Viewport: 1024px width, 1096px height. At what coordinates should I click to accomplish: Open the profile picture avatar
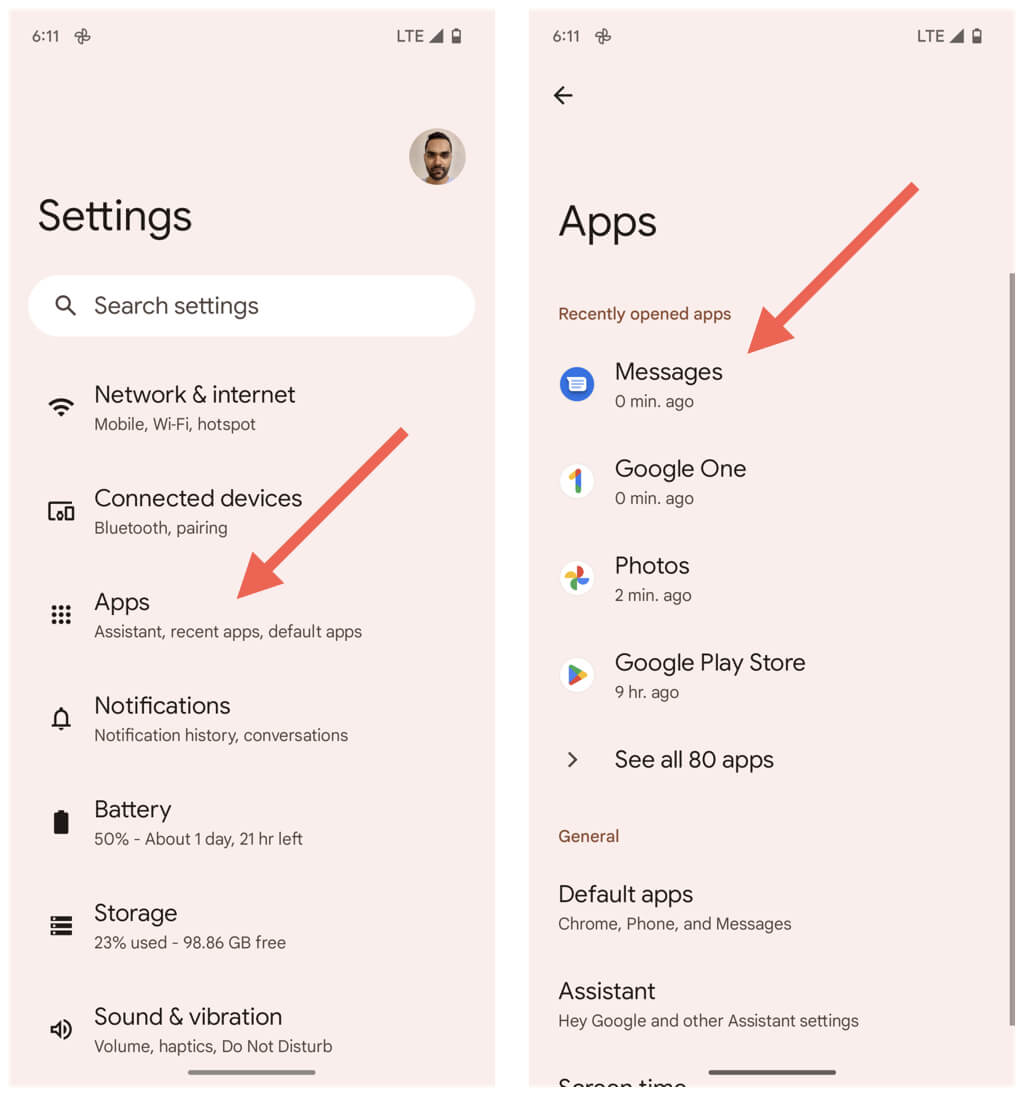pos(437,157)
